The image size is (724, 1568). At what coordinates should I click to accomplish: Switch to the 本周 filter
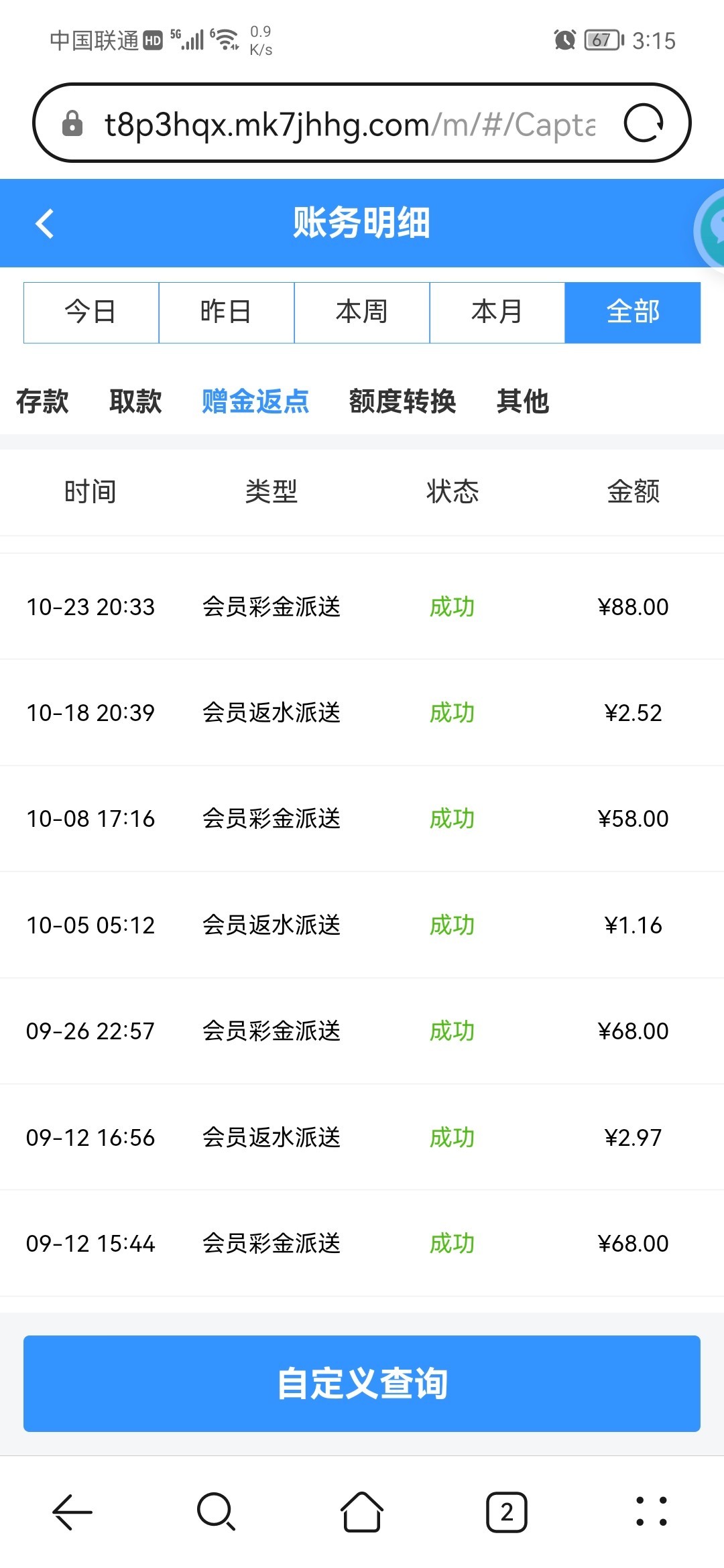362,312
